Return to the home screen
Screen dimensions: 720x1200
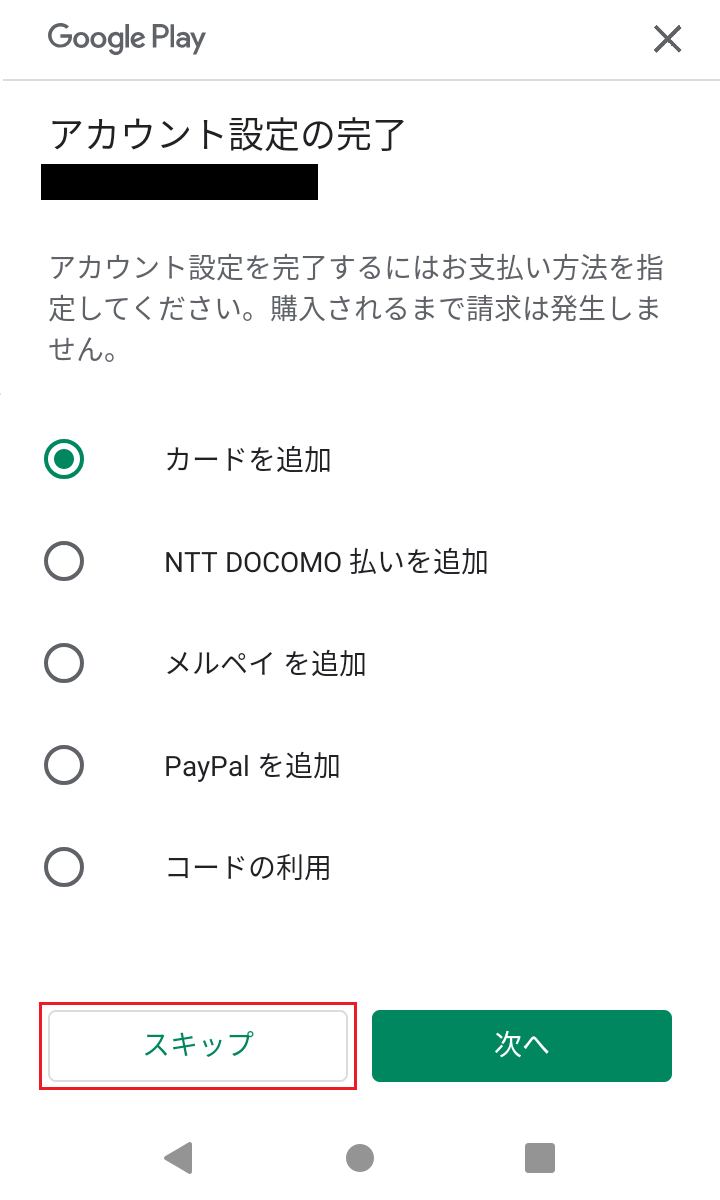360,1157
